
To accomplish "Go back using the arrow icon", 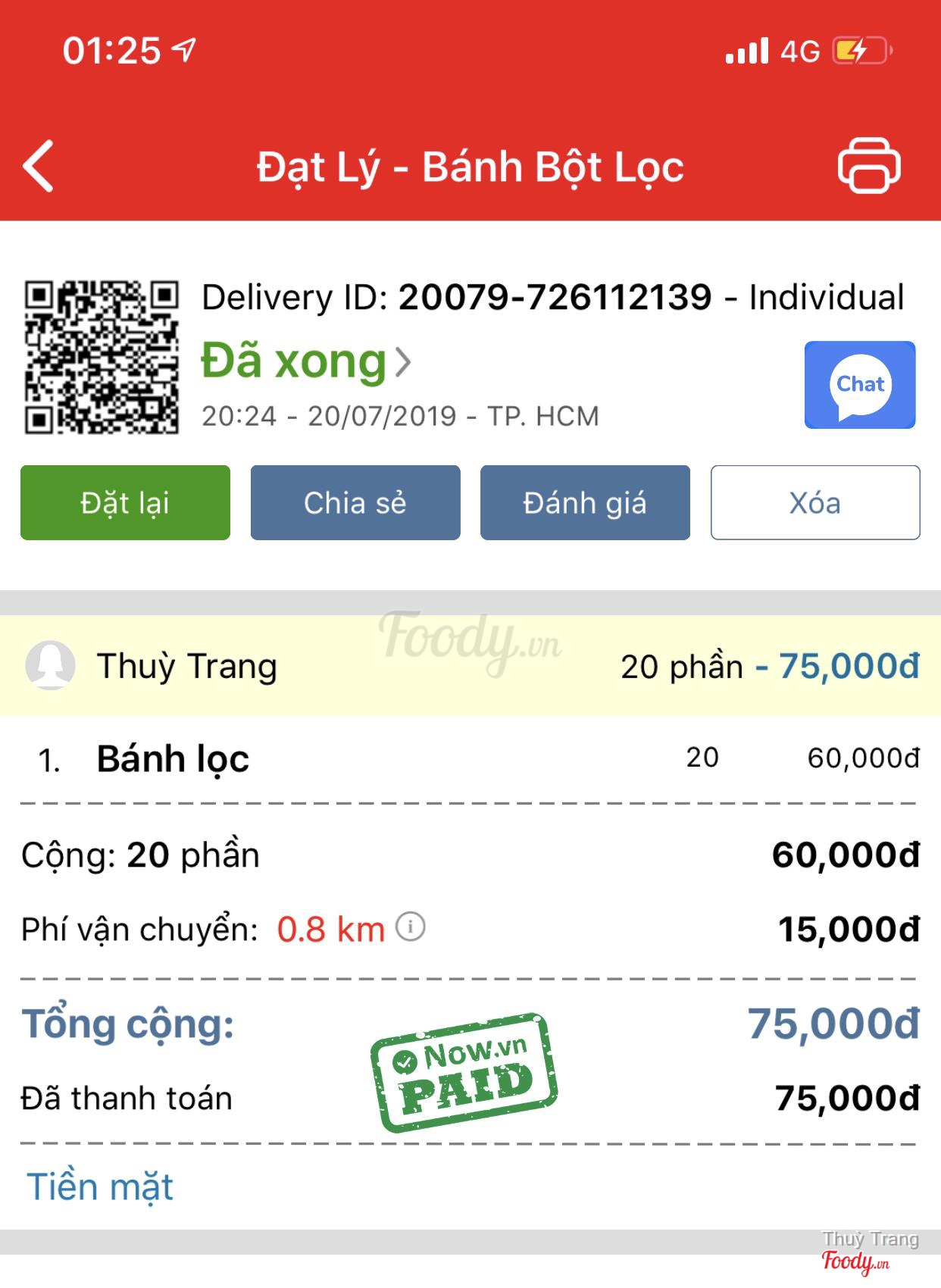I will pos(39,166).
